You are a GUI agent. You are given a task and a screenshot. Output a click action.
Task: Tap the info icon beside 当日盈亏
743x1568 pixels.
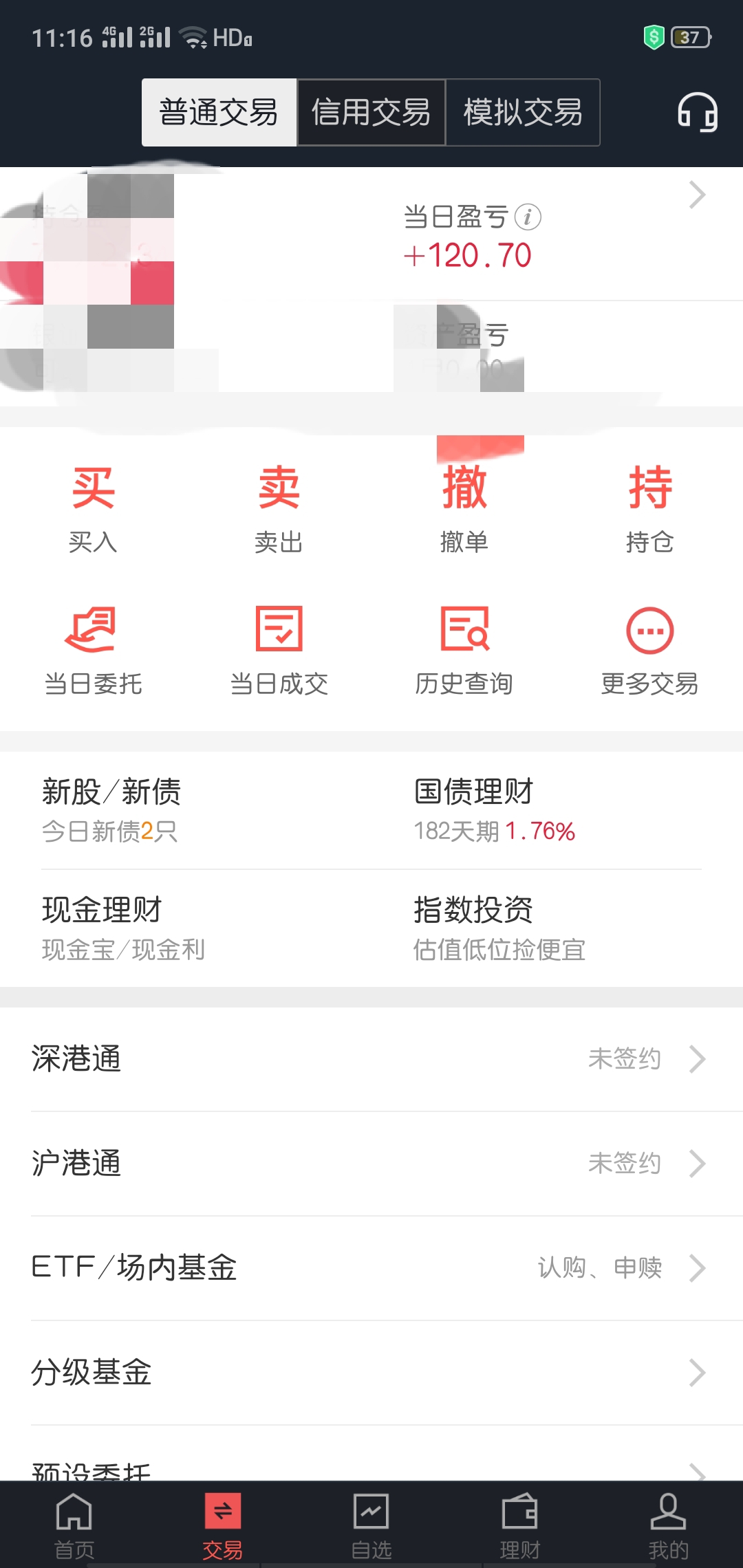(528, 217)
